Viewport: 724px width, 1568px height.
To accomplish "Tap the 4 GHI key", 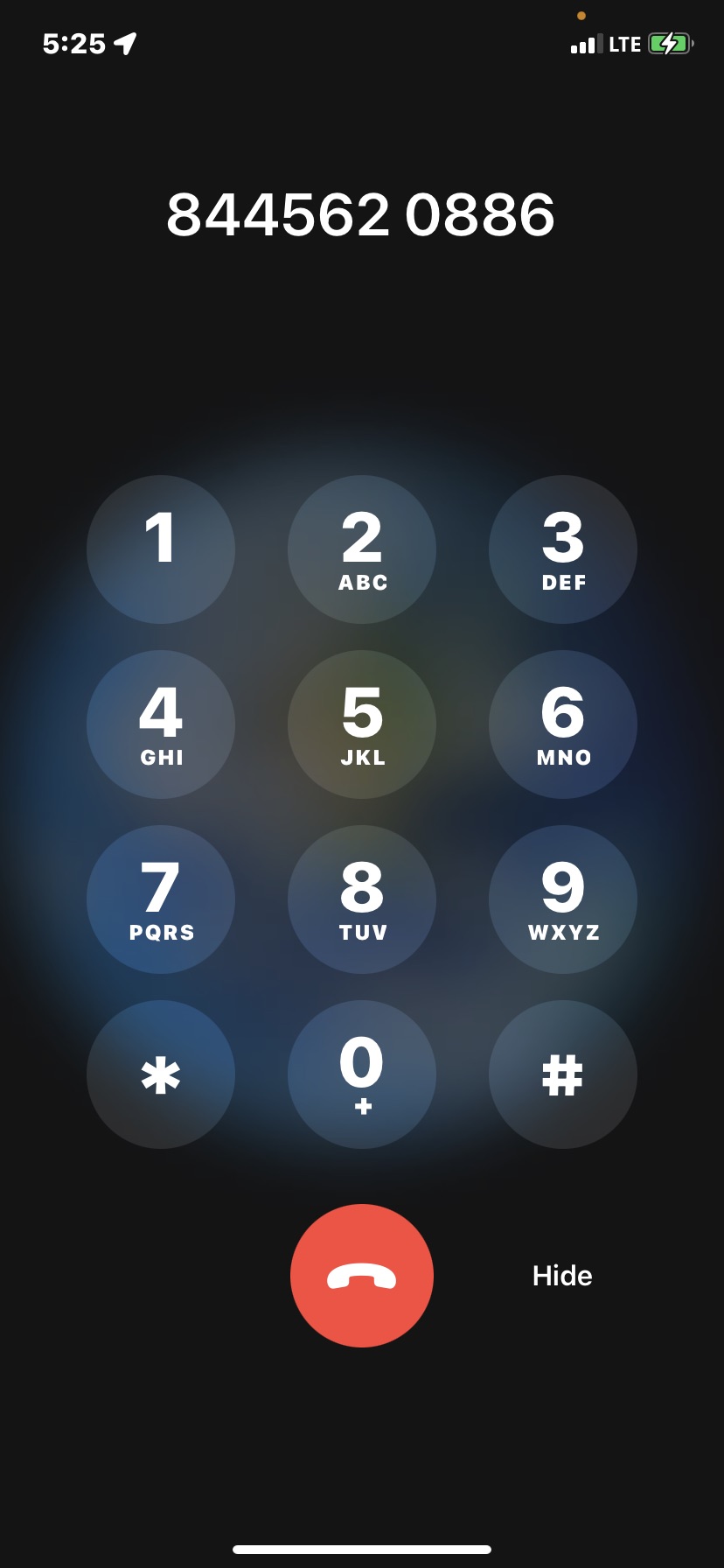I will click(x=161, y=724).
